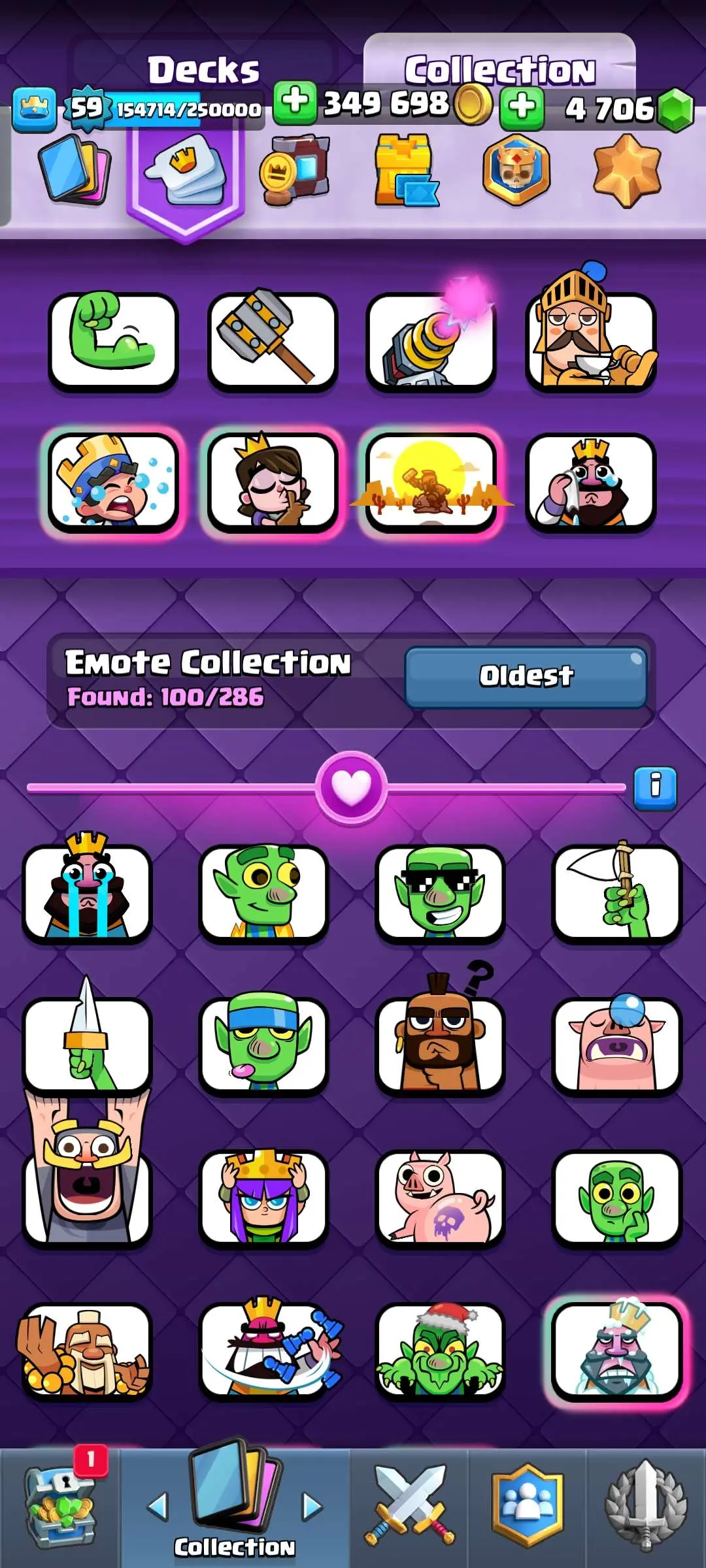
Task: Open the blue info button
Action: (655, 788)
